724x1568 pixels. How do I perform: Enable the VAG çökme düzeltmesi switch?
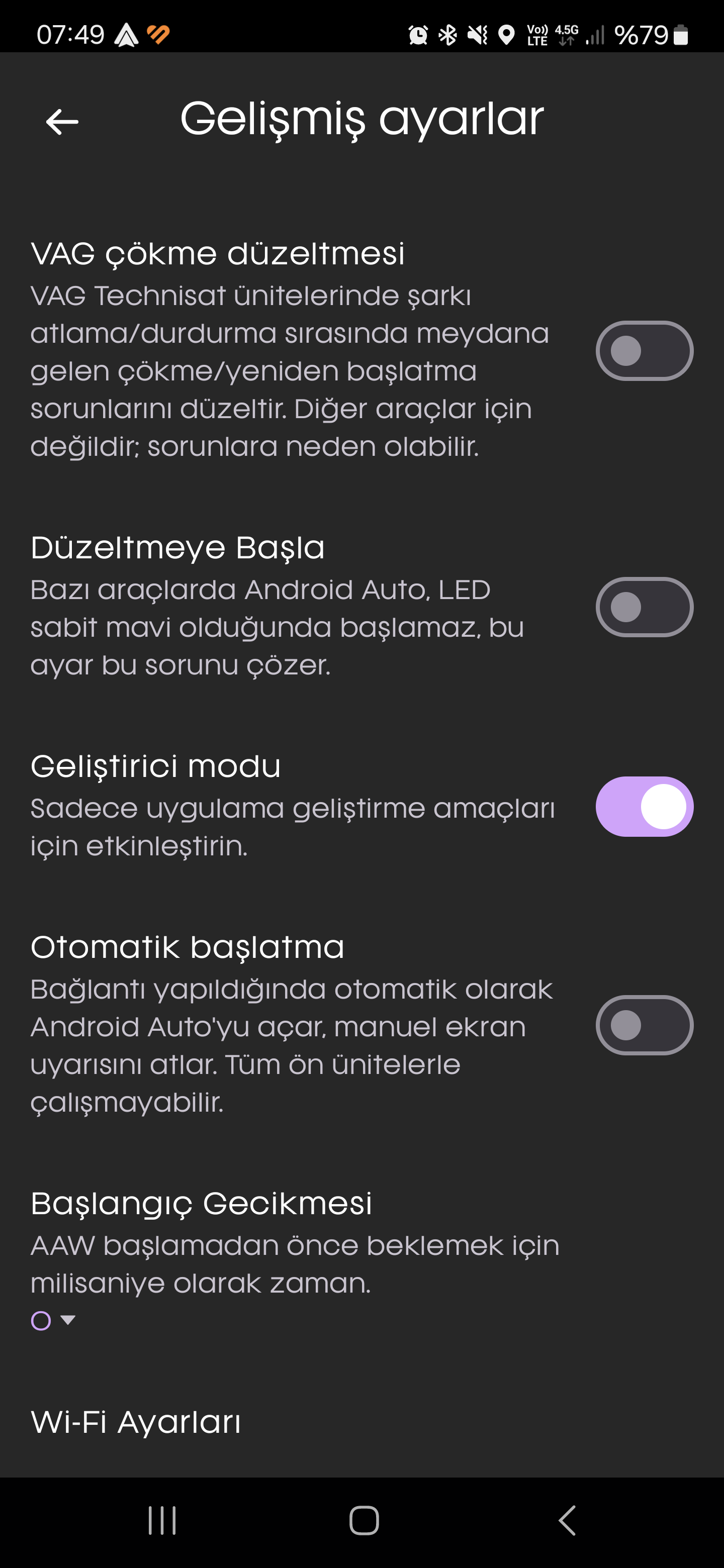click(x=644, y=351)
